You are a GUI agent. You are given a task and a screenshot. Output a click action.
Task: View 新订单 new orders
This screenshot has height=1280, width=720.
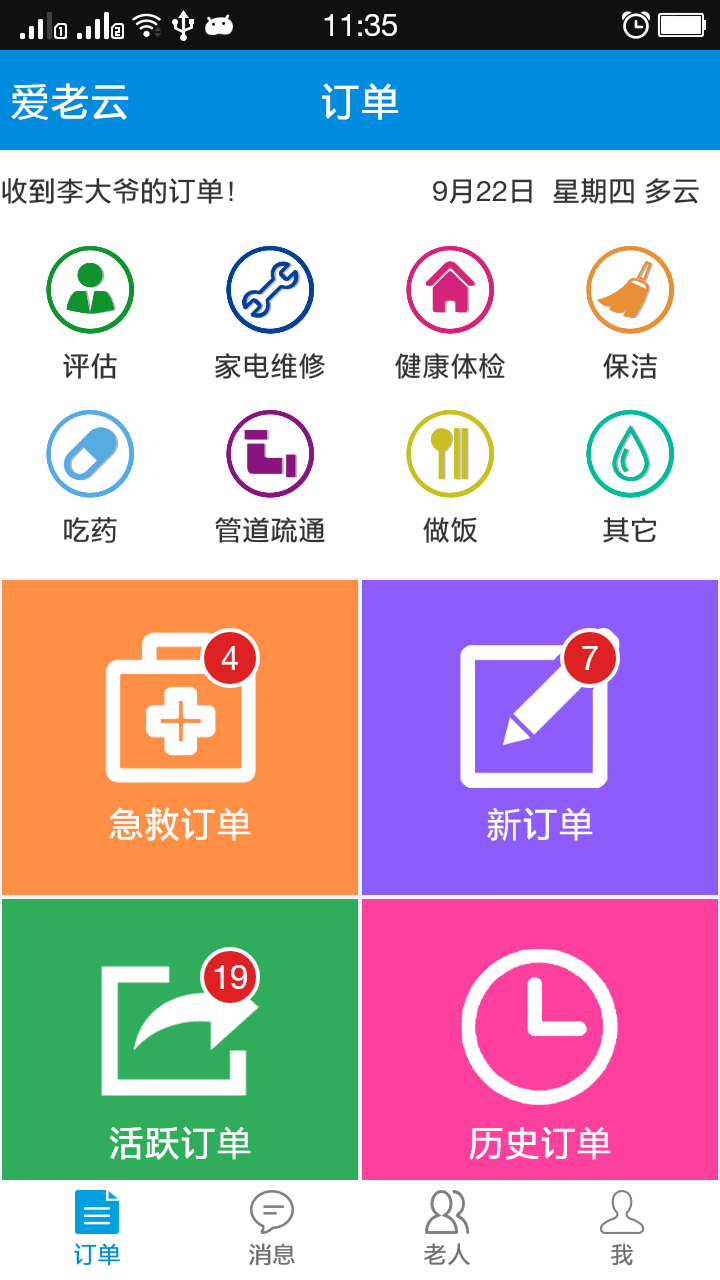coord(540,737)
